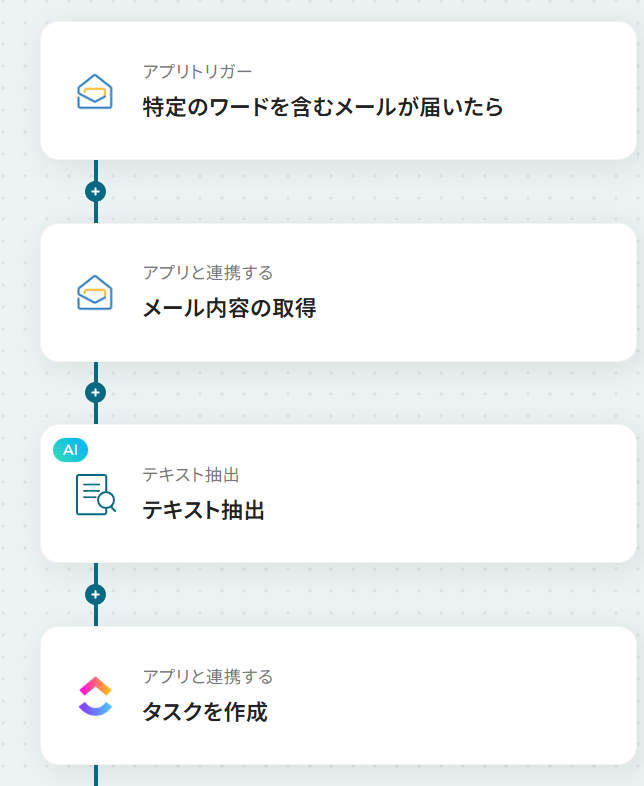The width and height of the screenshot is (644, 786).
Task: Add a step below メール内容の取得
Action: click(96, 392)
